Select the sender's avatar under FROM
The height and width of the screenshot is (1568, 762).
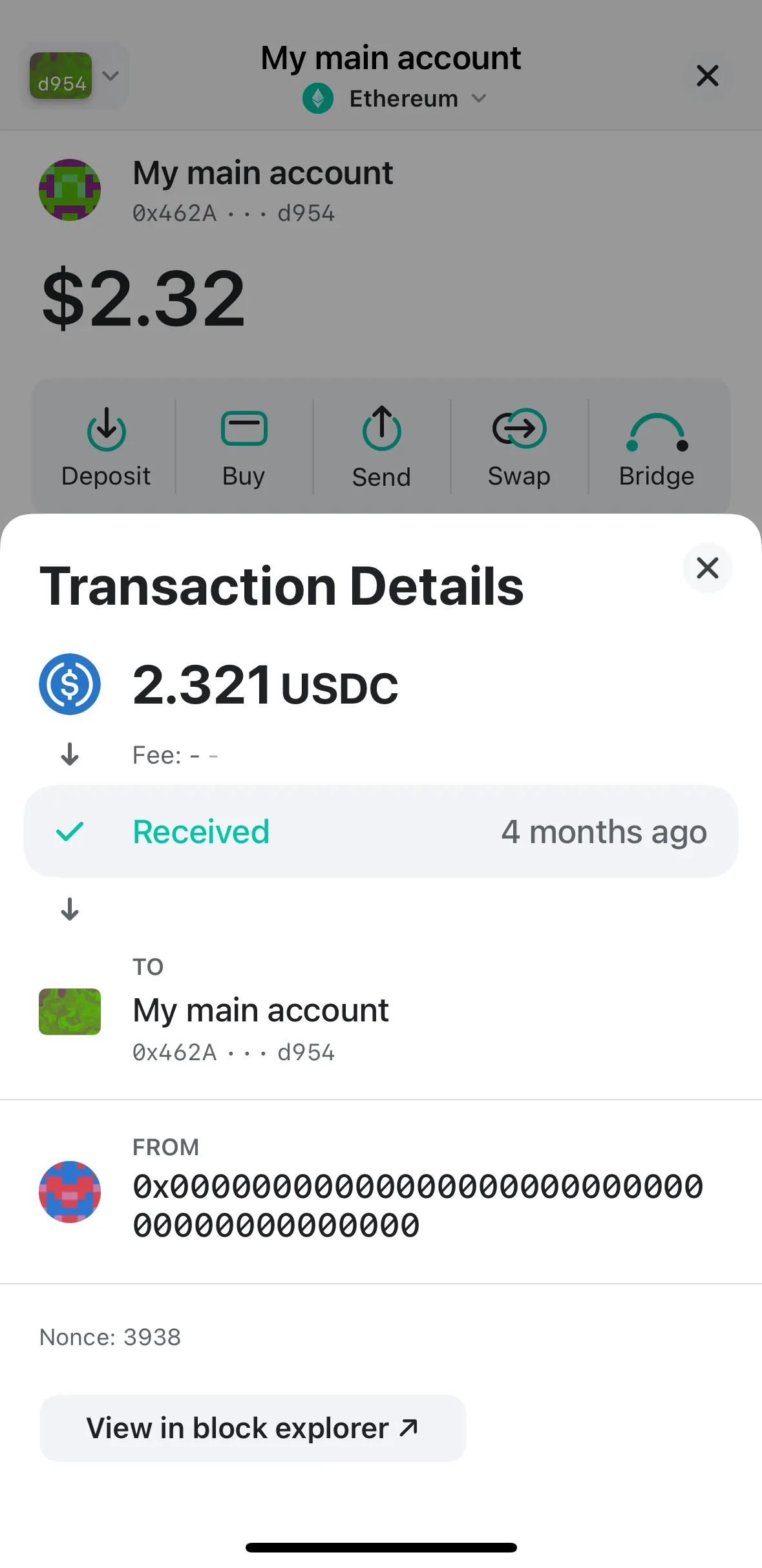69,1192
